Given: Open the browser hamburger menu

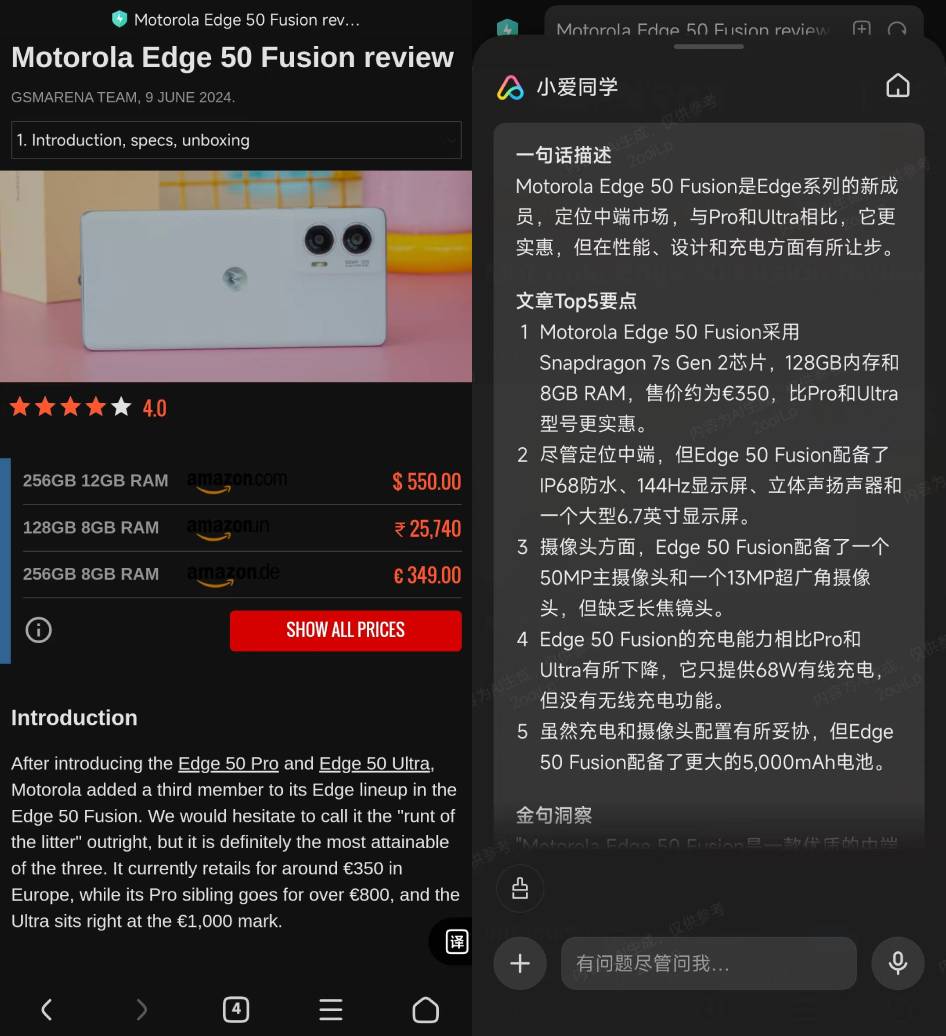Looking at the screenshot, I should click(x=331, y=1010).
